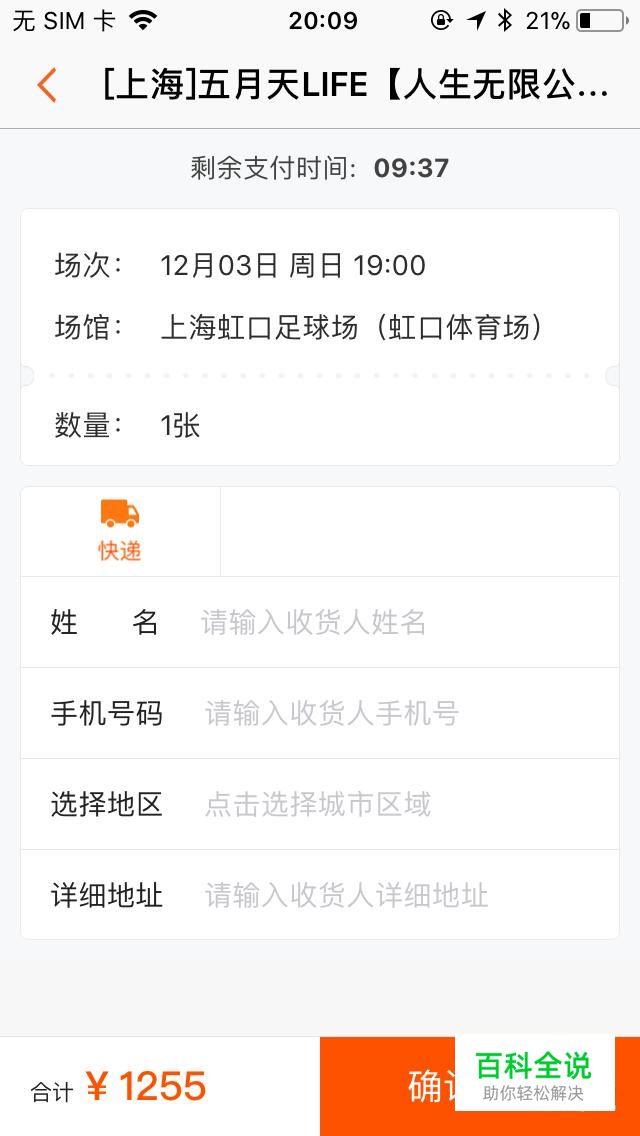Select the 快递 delivery option
This screenshot has height=1136, width=640.
120,532
